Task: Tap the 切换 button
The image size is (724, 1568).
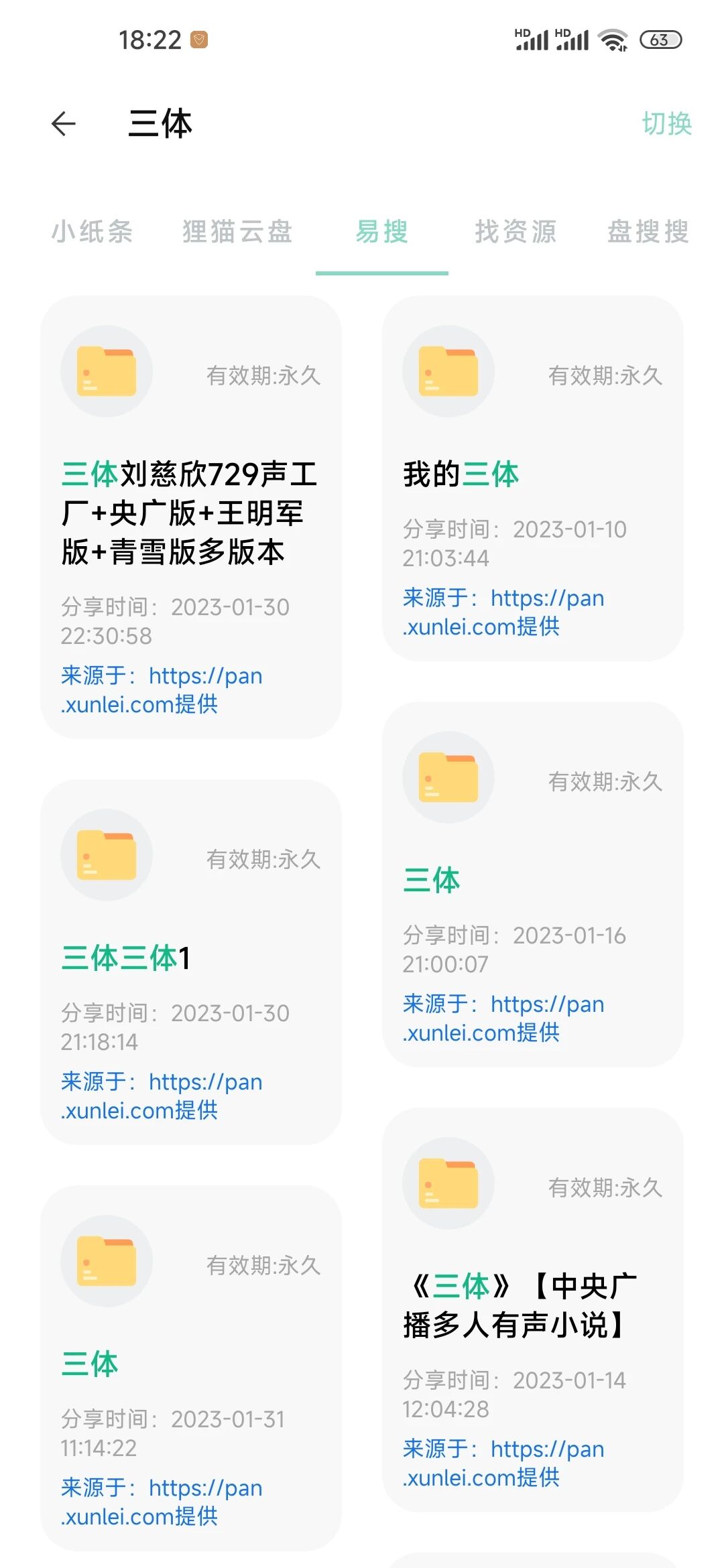Action: (666, 124)
